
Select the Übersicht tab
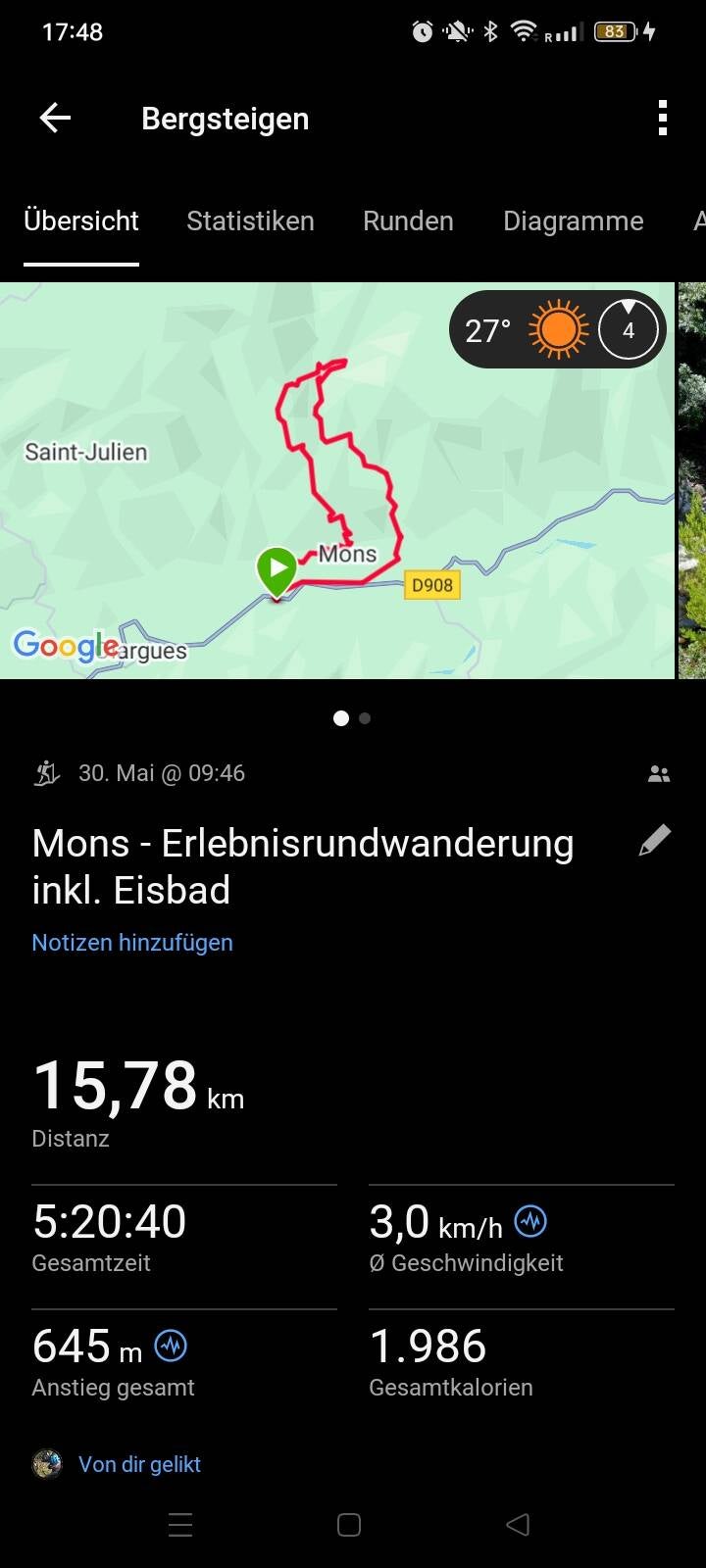(81, 221)
